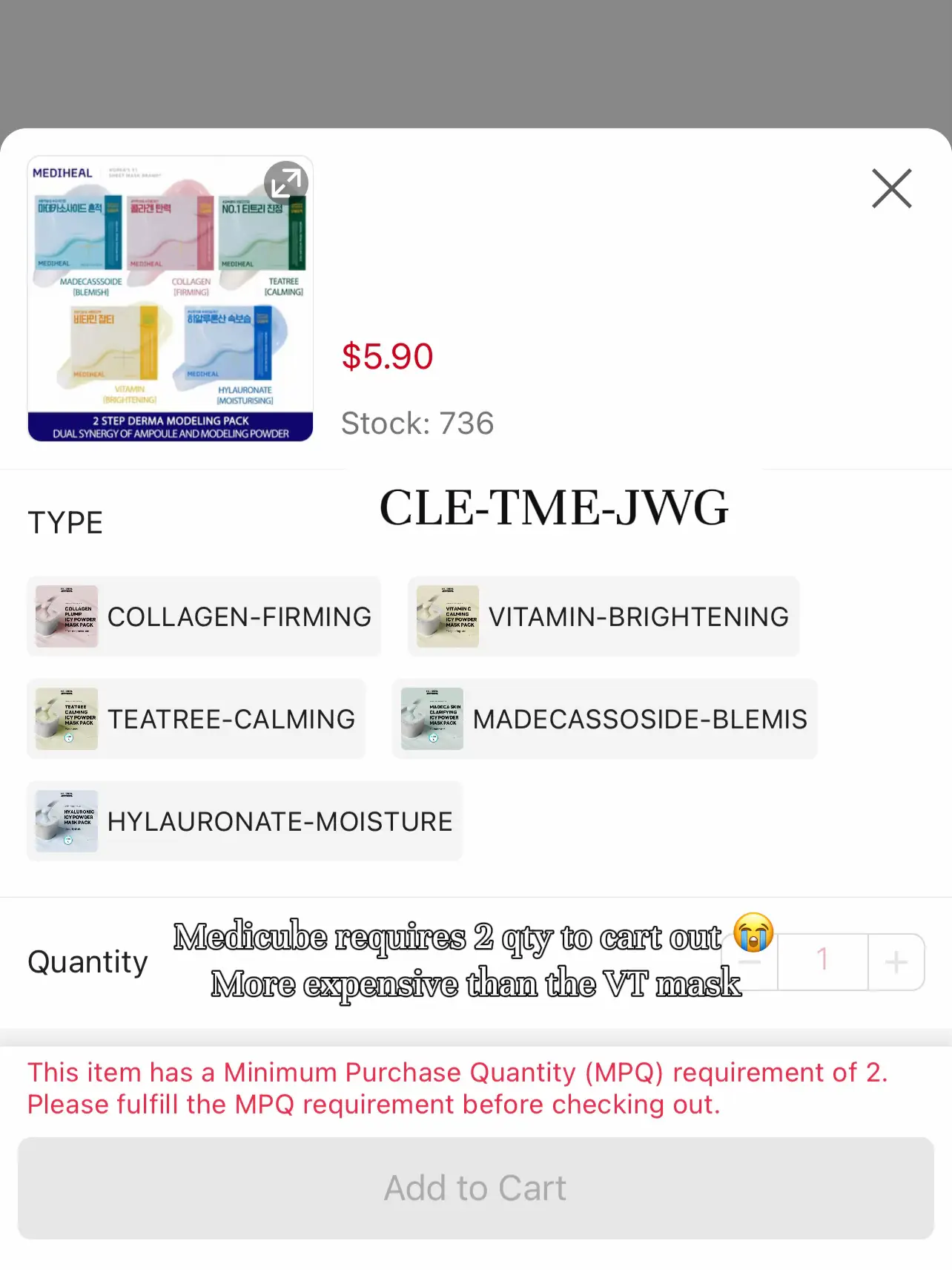Screen dimensions: 952x1270
Task: Pick TEATREE-CALMING type
Action: [196, 719]
